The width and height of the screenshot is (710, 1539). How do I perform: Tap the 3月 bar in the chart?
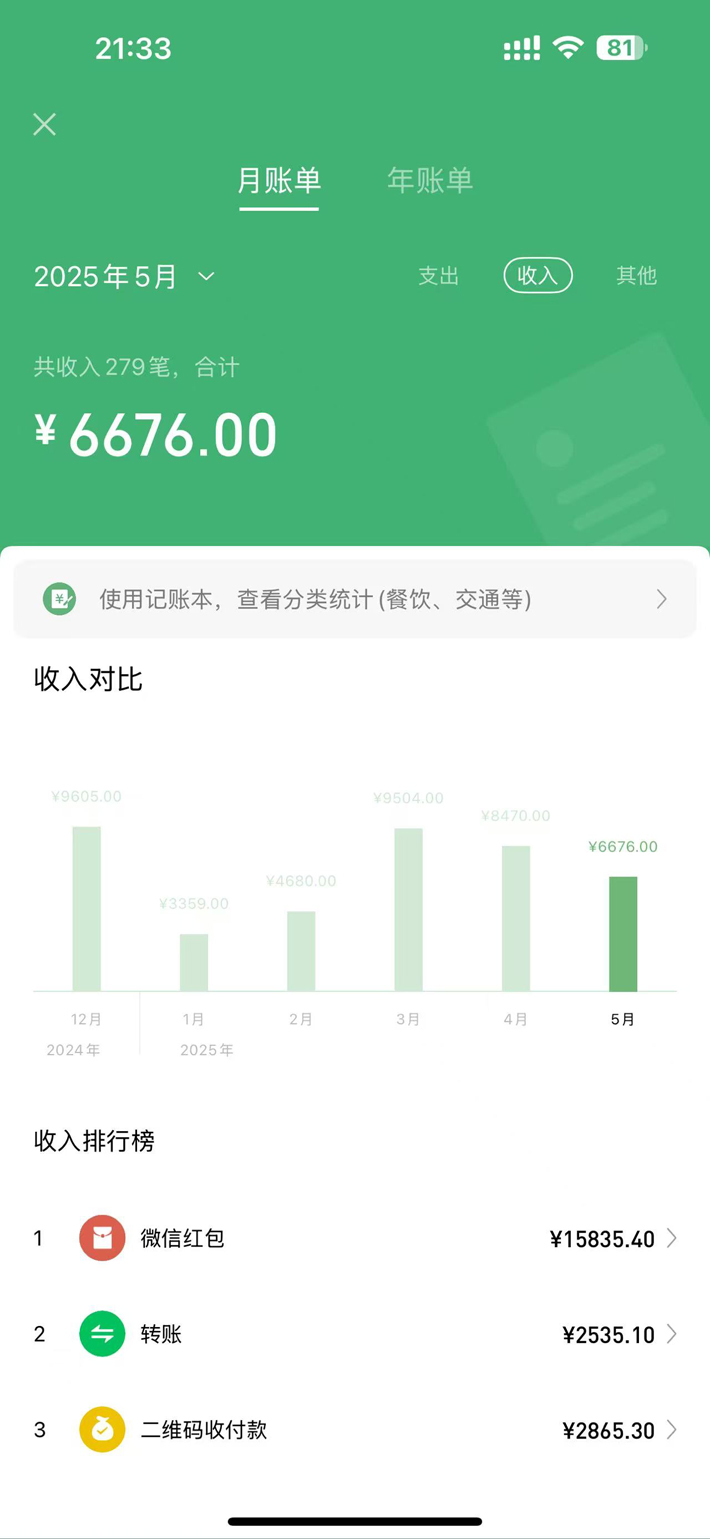pos(408,909)
